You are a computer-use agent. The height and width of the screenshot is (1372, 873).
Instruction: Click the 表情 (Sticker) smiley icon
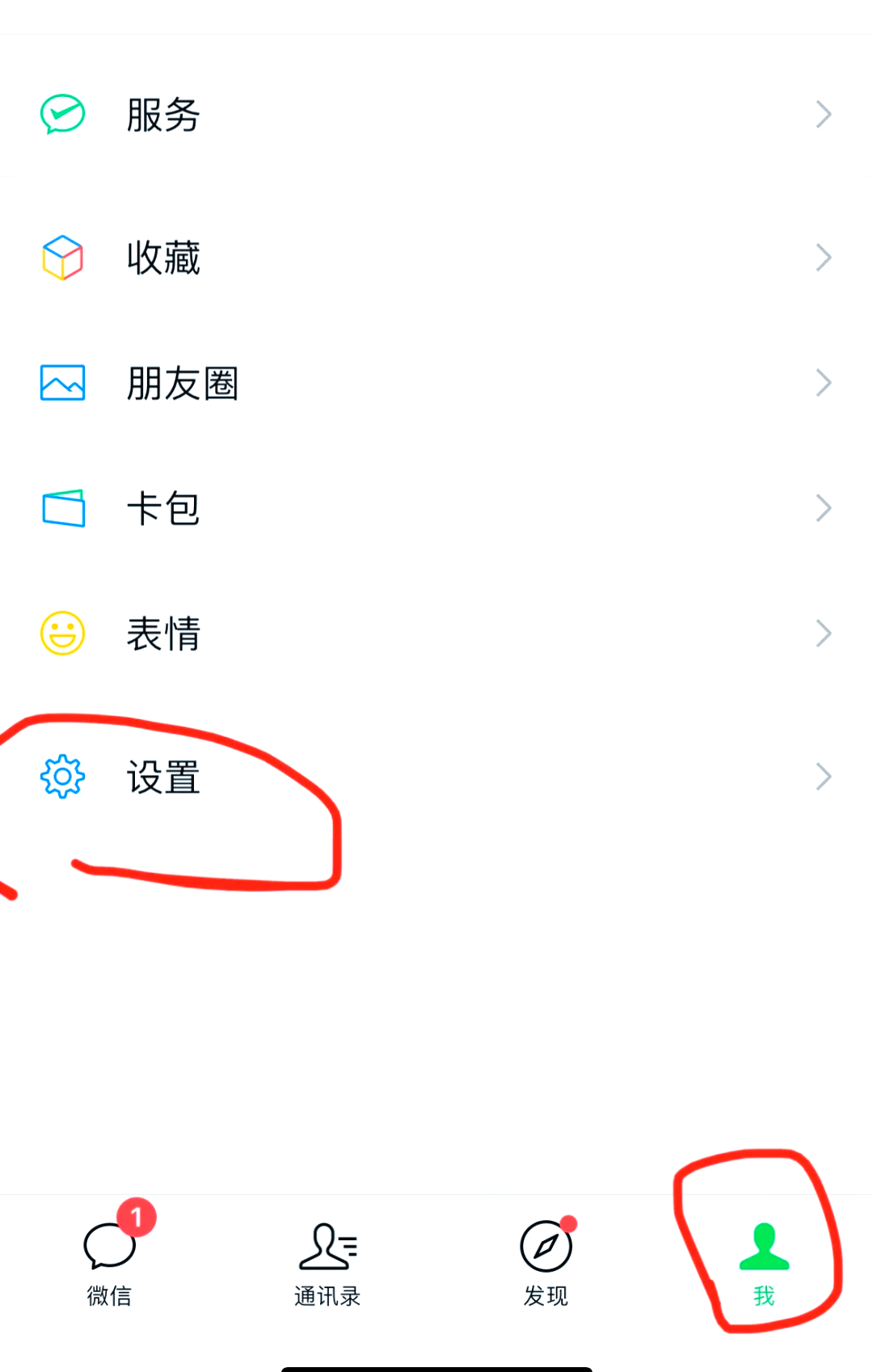tap(61, 633)
